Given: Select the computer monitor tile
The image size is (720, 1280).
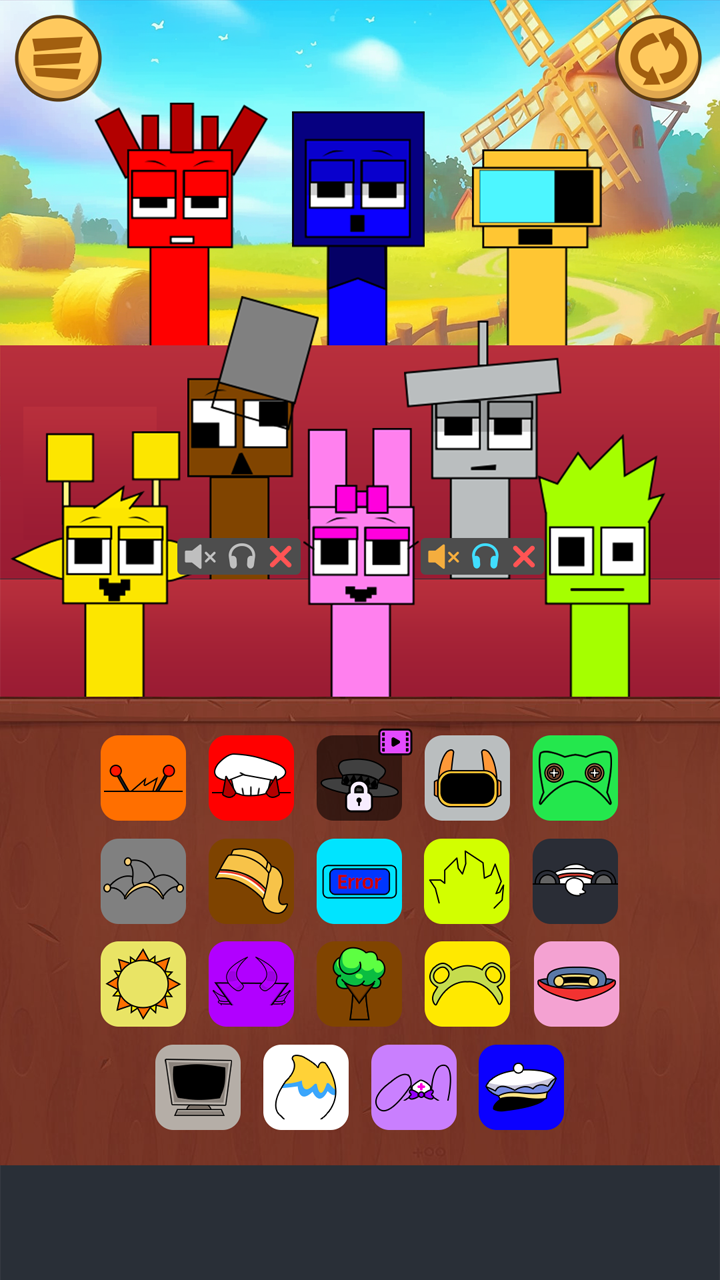Looking at the screenshot, I should pyautogui.click(x=198, y=1087).
